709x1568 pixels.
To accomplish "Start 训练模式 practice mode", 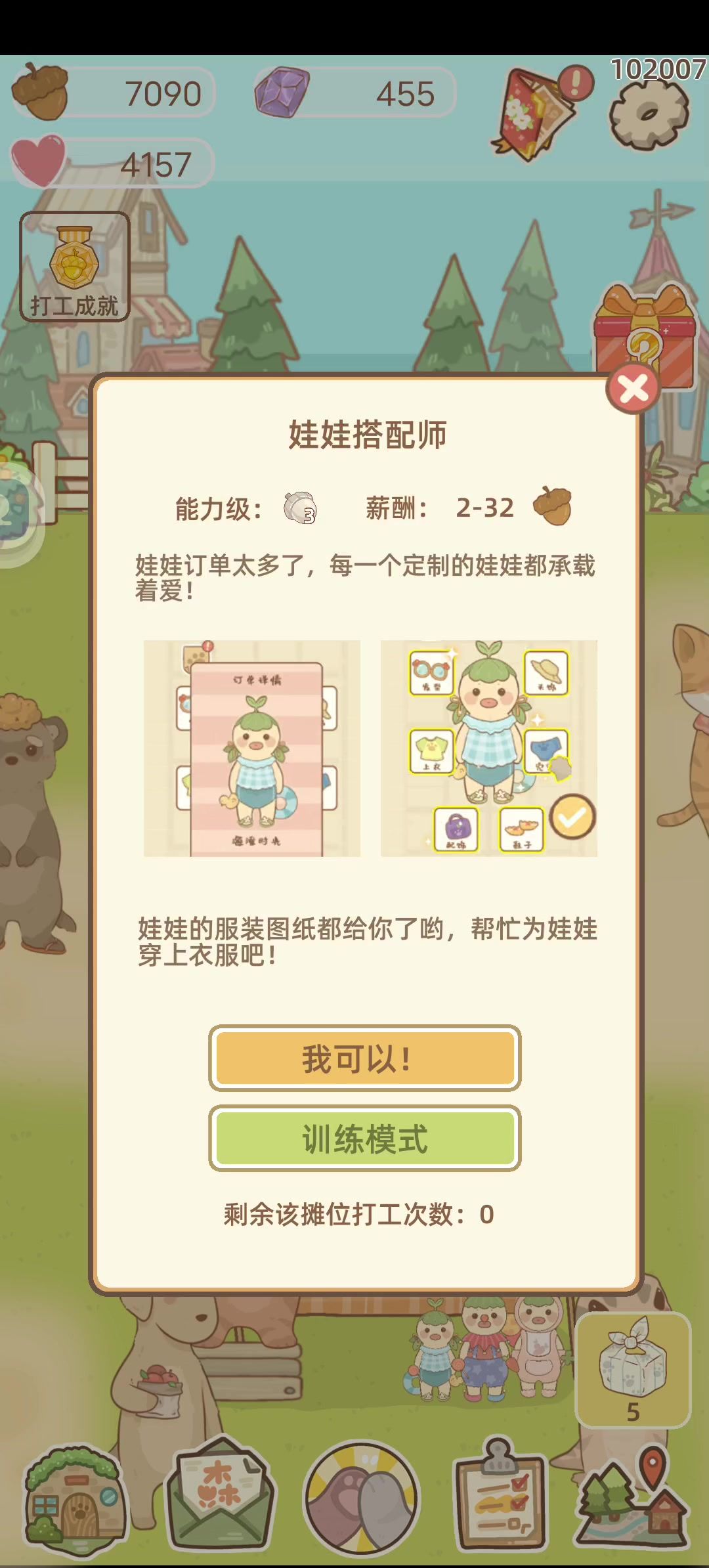I will 364,1138.
